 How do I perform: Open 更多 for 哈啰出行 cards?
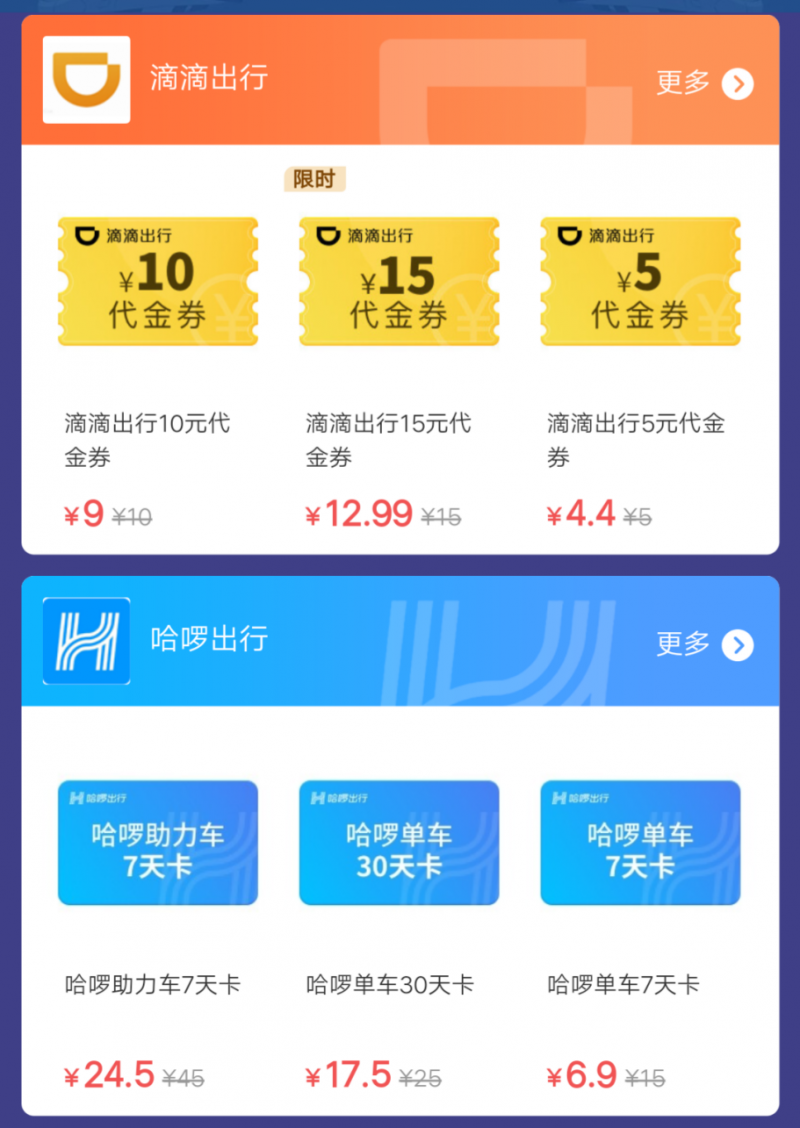[x=704, y=645]
